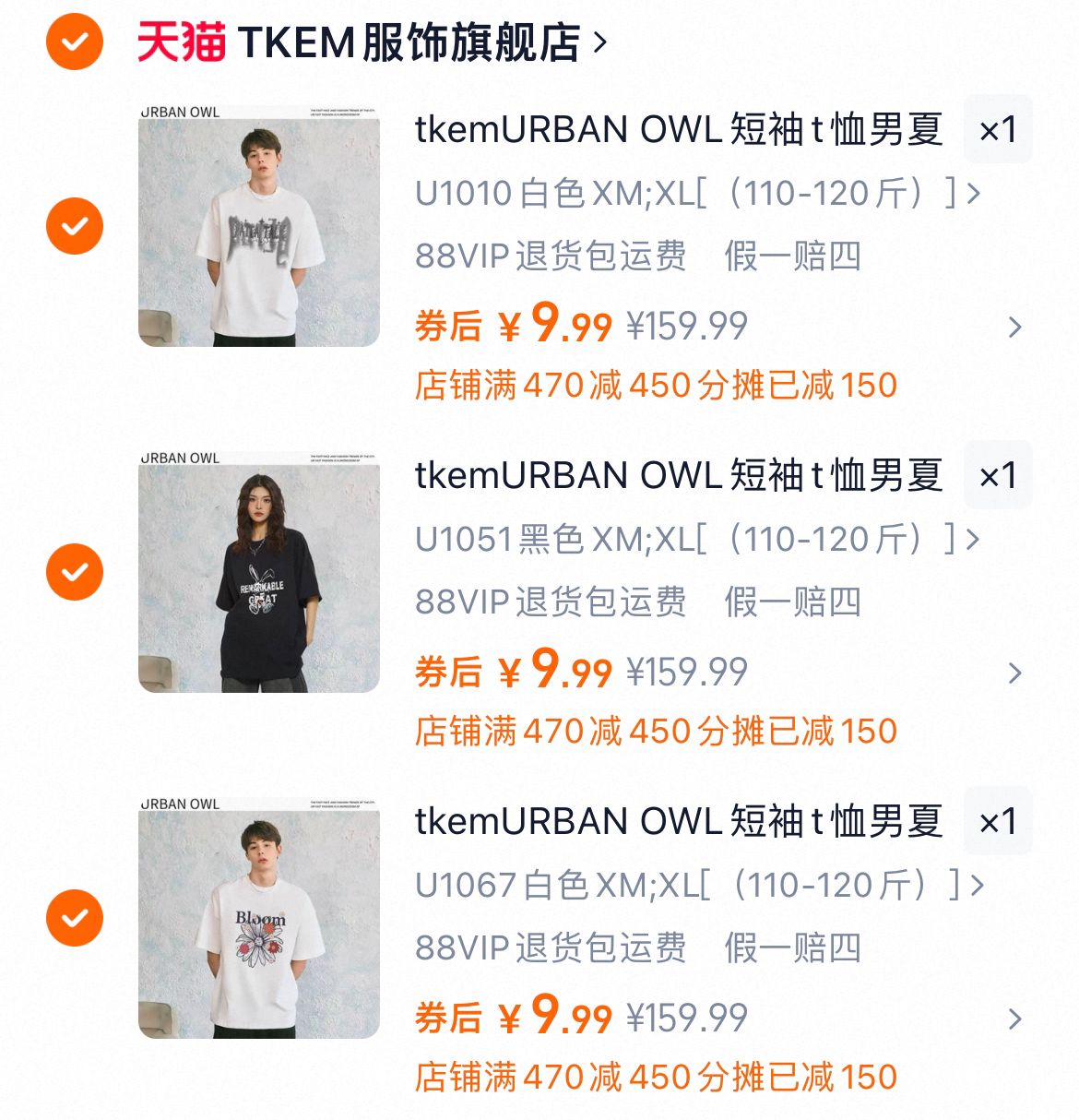This screenshot has width=1079, height=1120.
Task: Adjust quantity ×1 of the U1010 item
Action: (998, 129)
